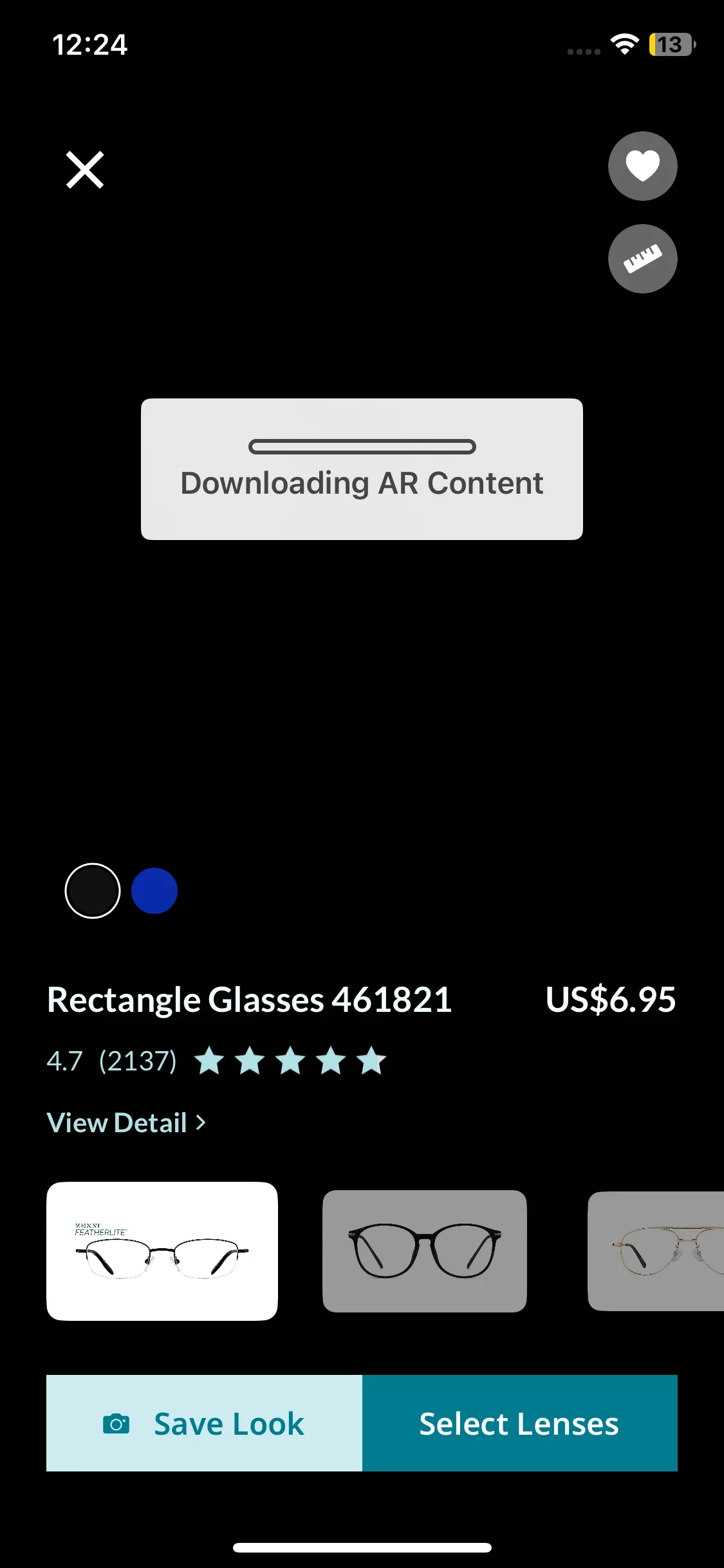Close the AR try-on view
Viewport: 724px width, 1568px height.
[x=85, y=170]
